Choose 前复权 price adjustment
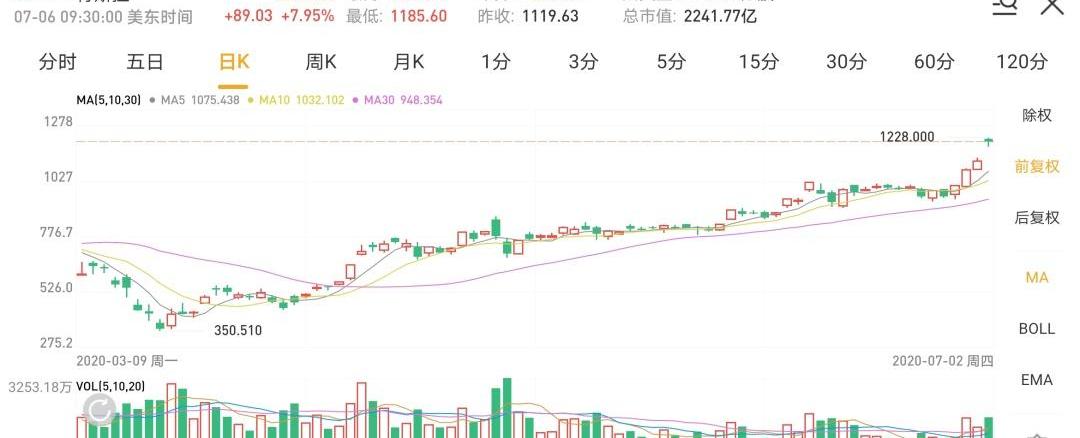 pyautogui.click(x=1037, y=167)
